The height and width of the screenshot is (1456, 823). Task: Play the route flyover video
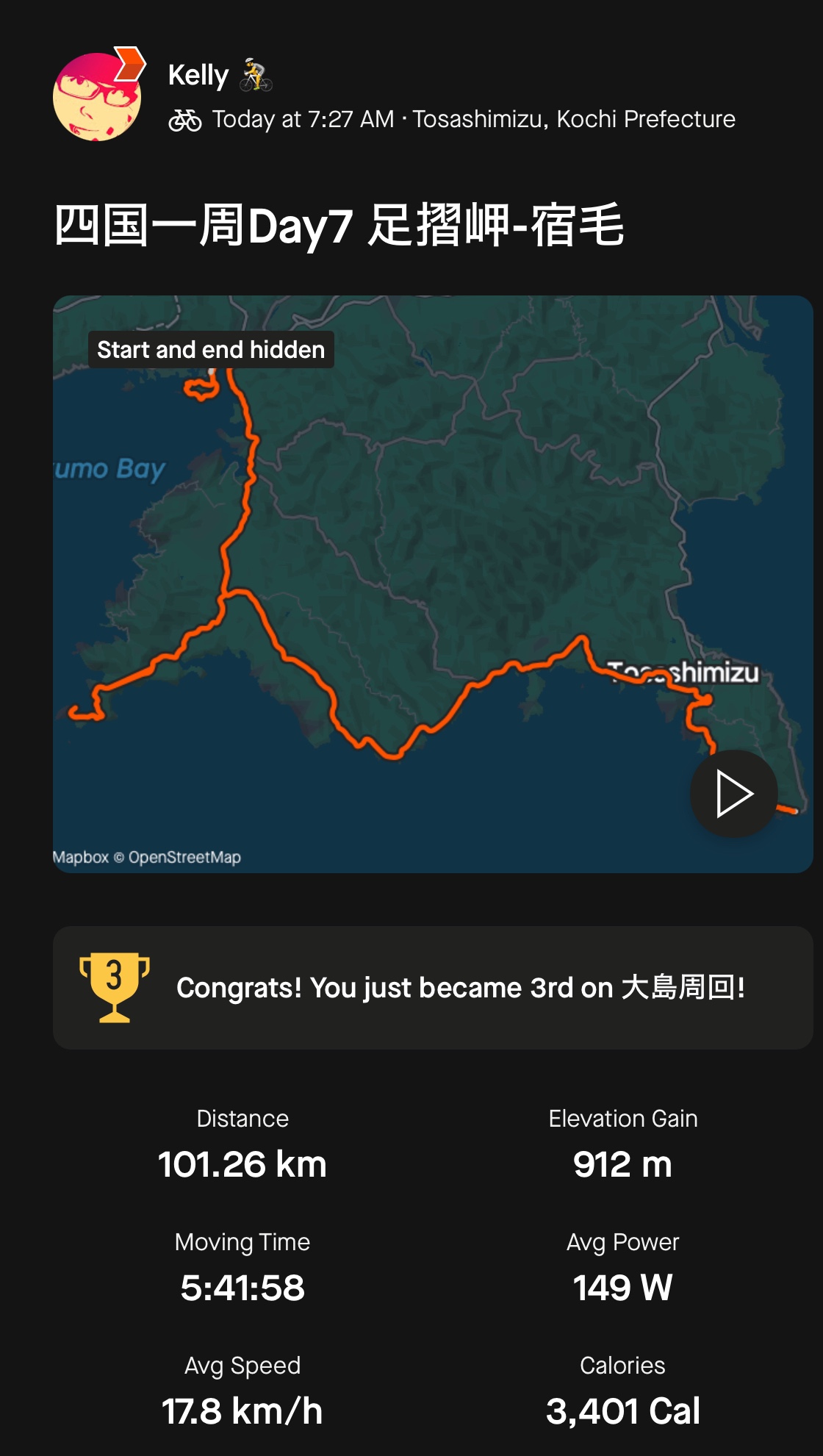point(733,794)
